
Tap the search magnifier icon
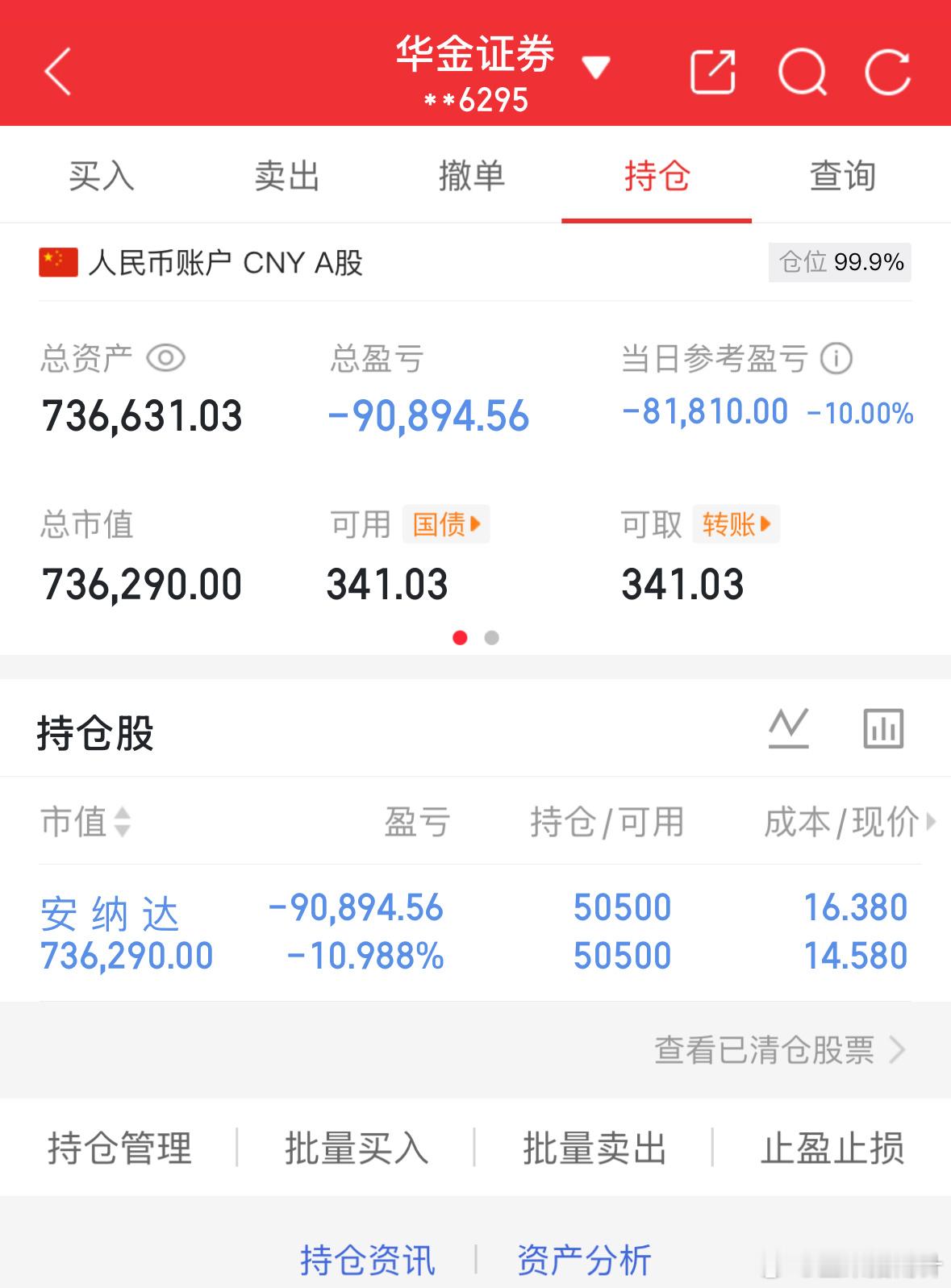(803, 73)
